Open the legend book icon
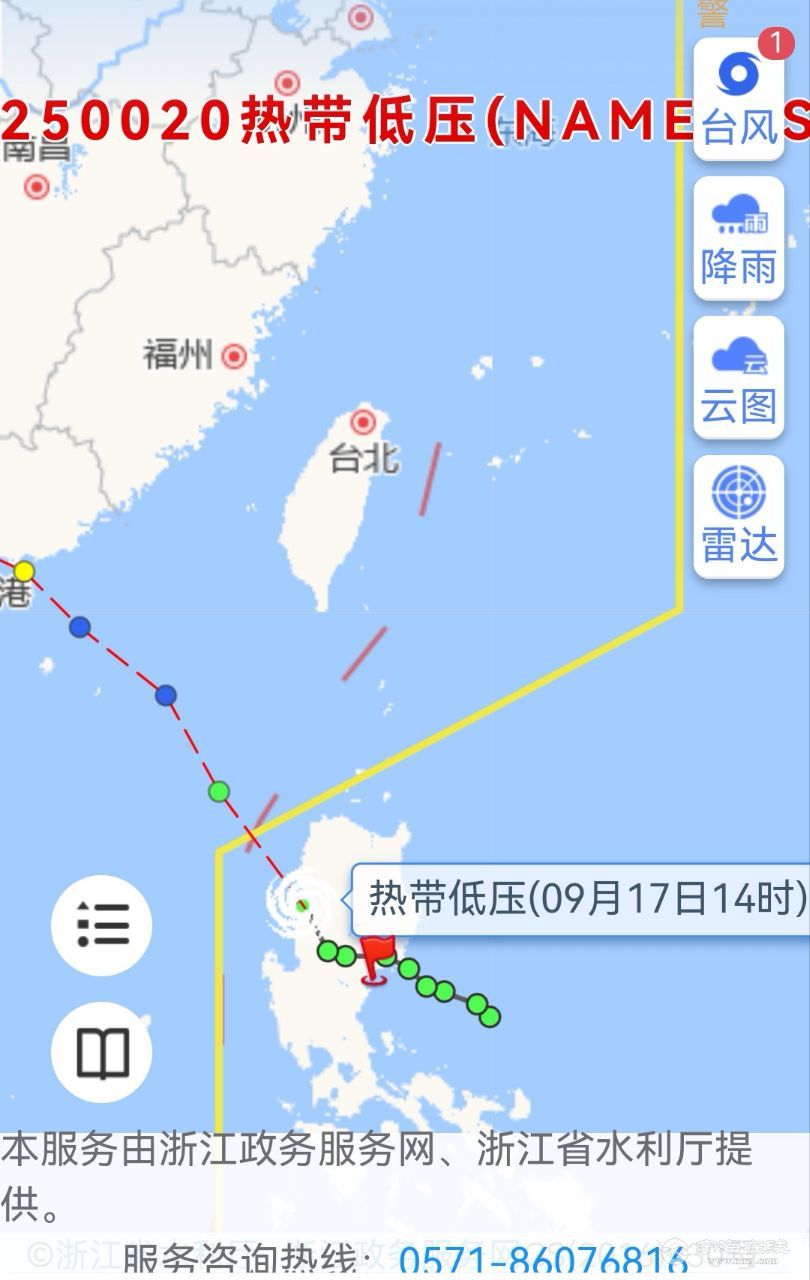This screenshot has height=1280, width=810. coord(102,1052)
